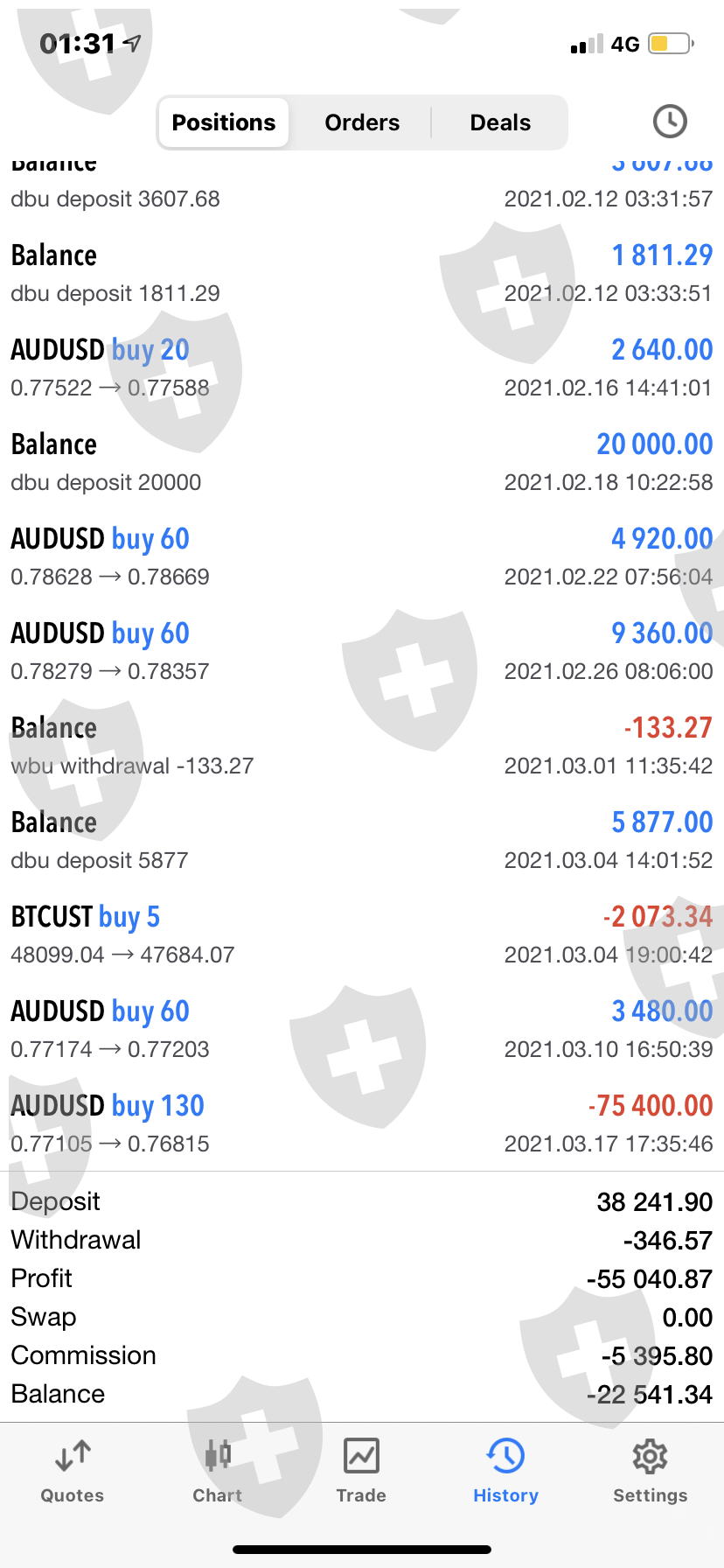Go to the Quotes tab
Image resolution: width=724 pixels, height=1568 pixels.
[73, 1472]
